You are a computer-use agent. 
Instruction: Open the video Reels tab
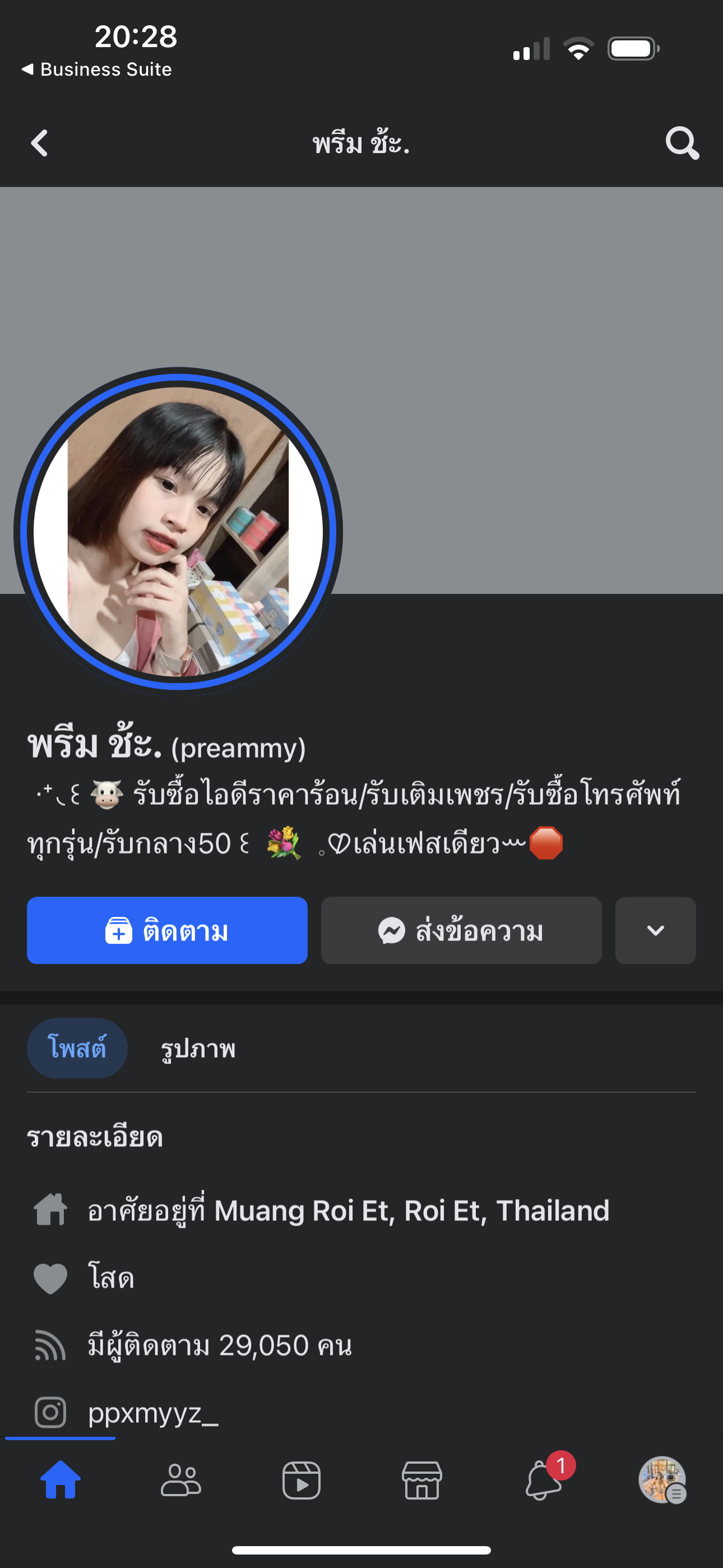pos(302,1481)
